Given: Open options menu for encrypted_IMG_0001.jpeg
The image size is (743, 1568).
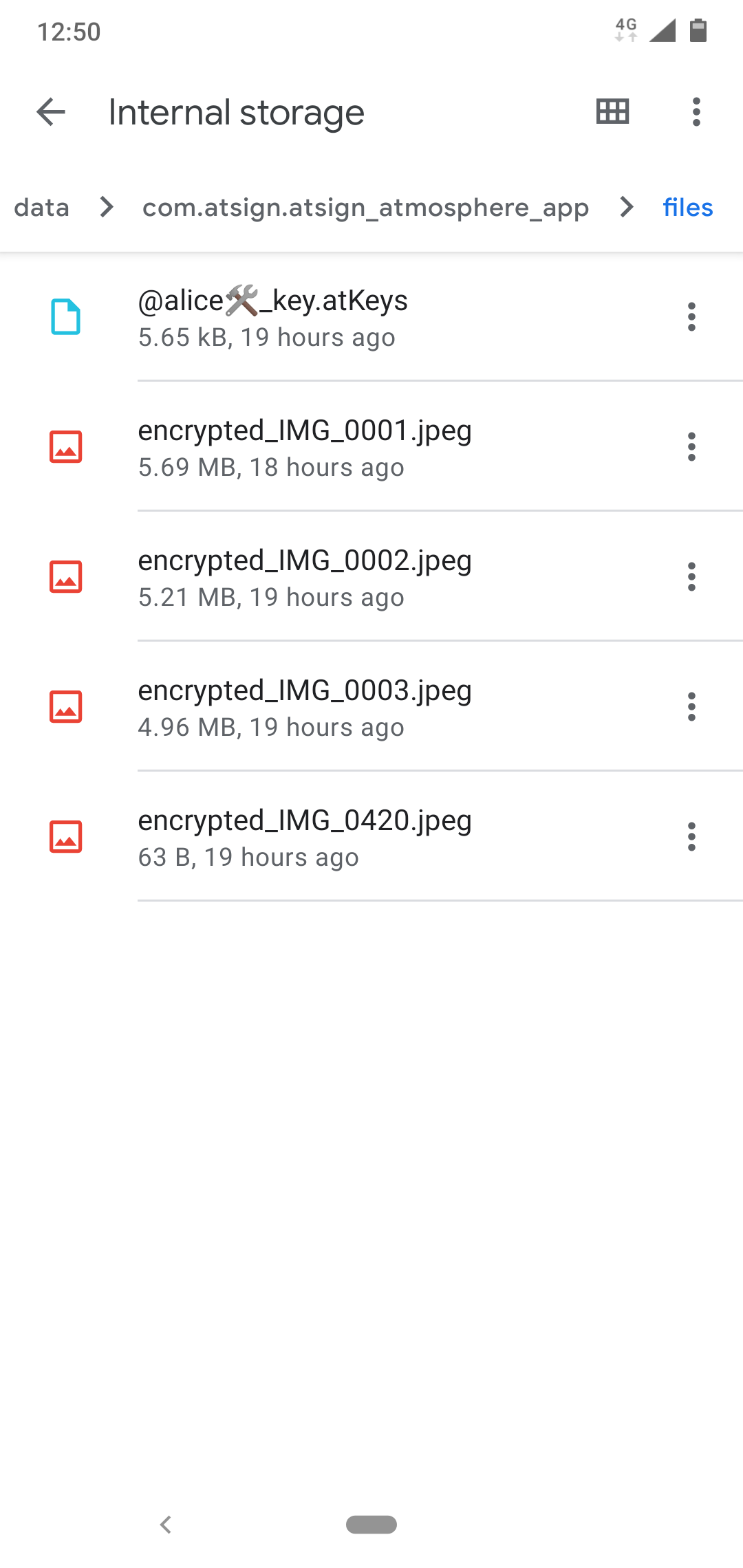Looking at the screenshot, I should click(691, 448).
